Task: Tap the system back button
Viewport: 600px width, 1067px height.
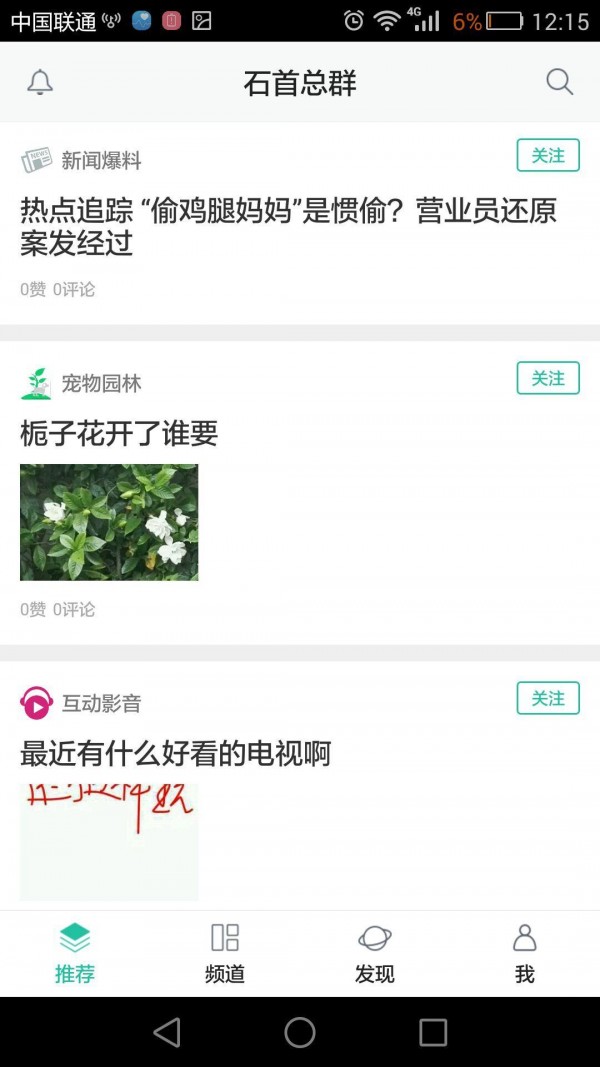Action: click(167, 1032)
